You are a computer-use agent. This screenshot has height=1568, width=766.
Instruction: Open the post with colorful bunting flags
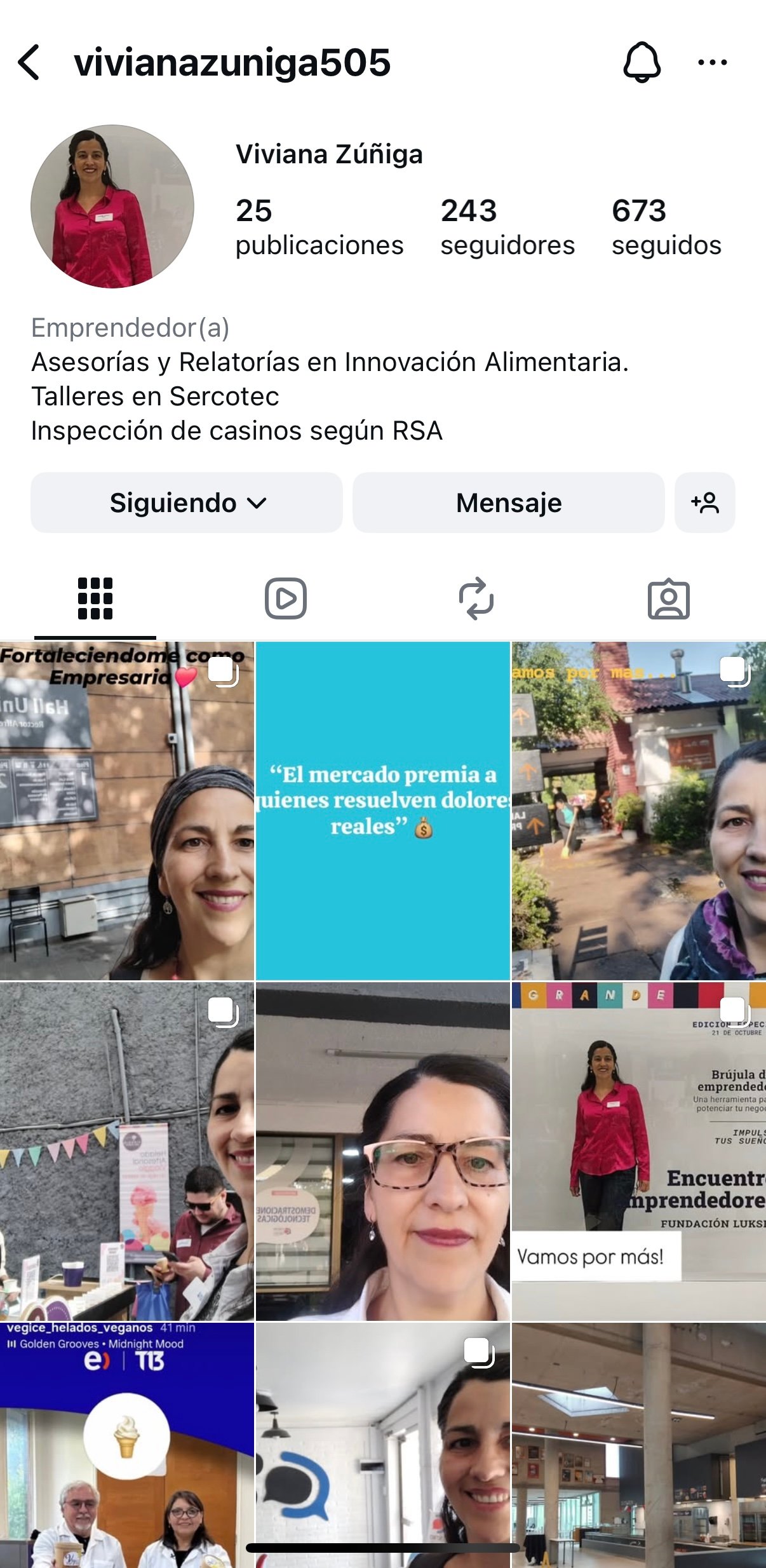(x=126, y=1150)
